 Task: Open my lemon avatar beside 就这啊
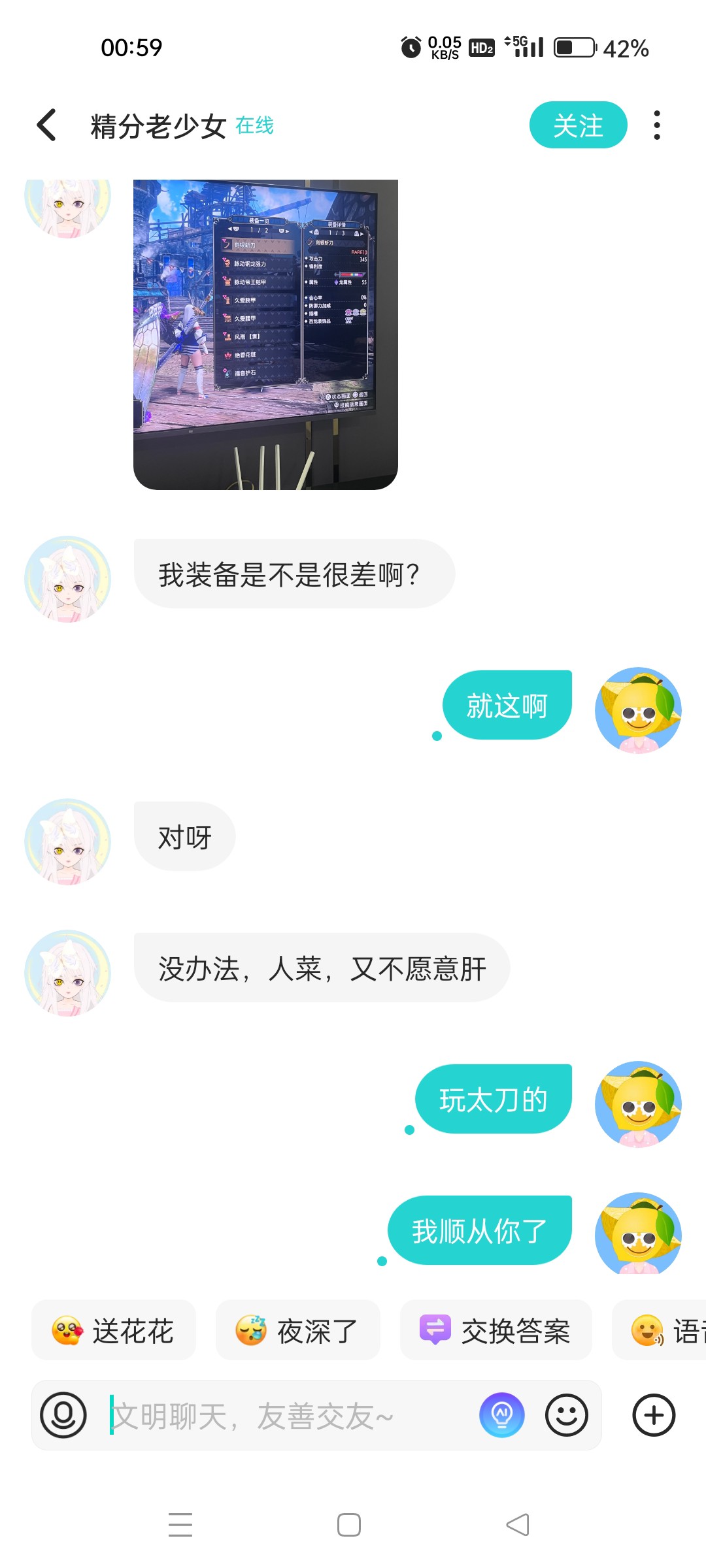638,710
